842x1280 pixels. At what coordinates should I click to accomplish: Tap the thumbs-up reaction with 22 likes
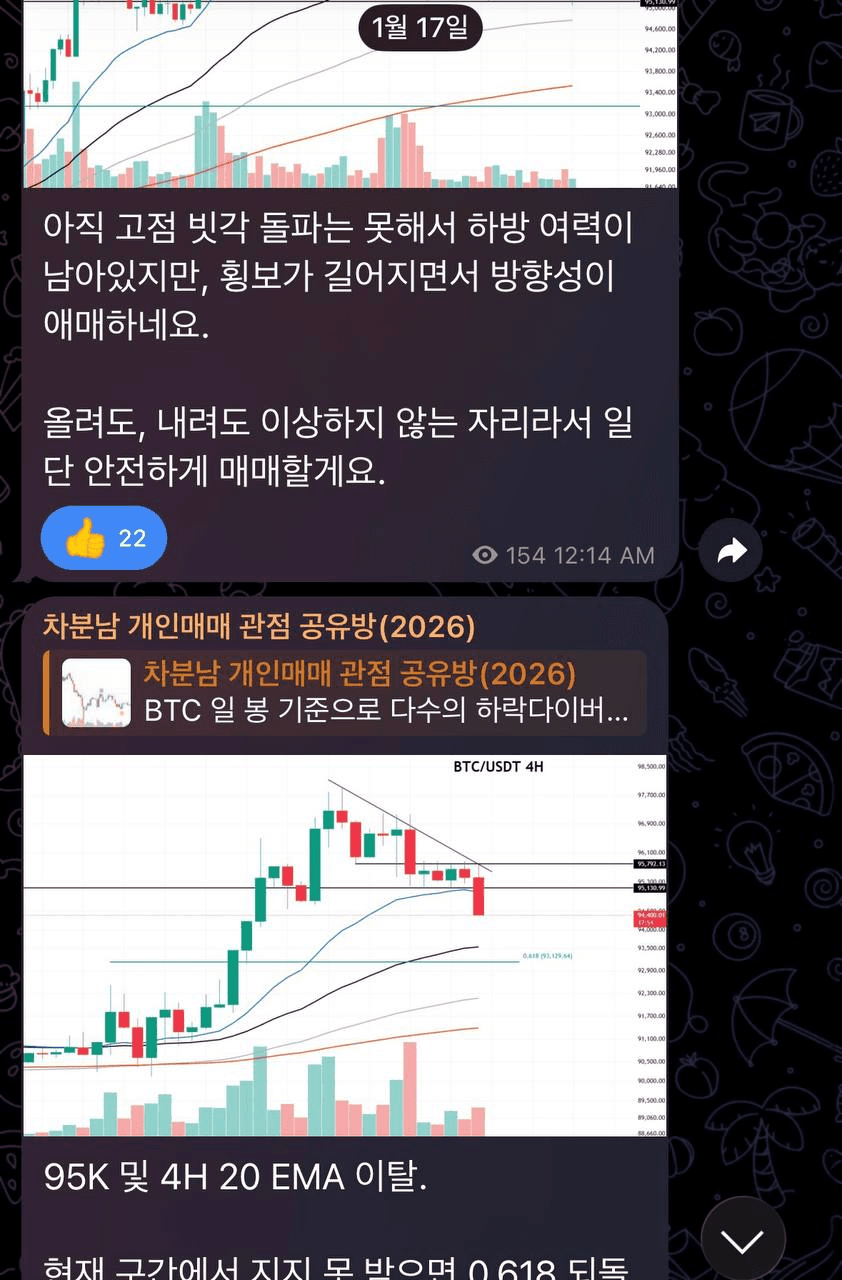click(x=104, y=539)
